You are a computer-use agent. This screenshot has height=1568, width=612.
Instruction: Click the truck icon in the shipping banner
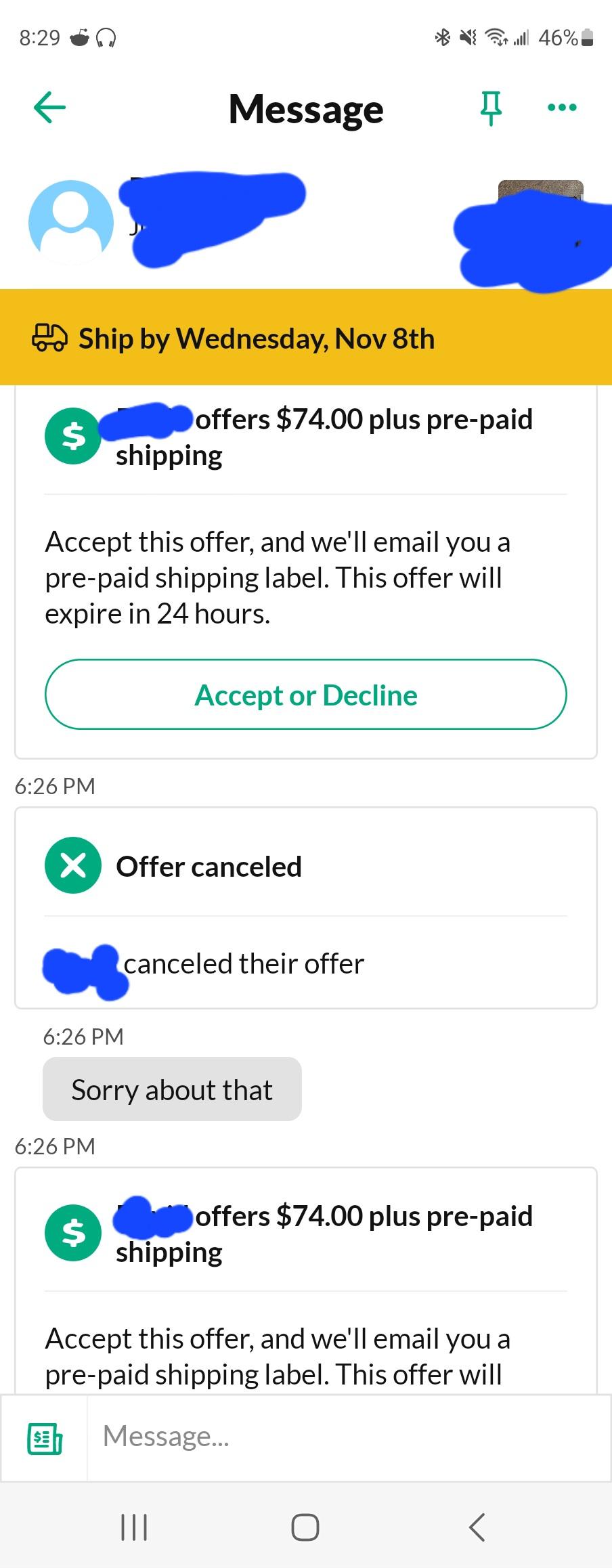pos(50,339)
